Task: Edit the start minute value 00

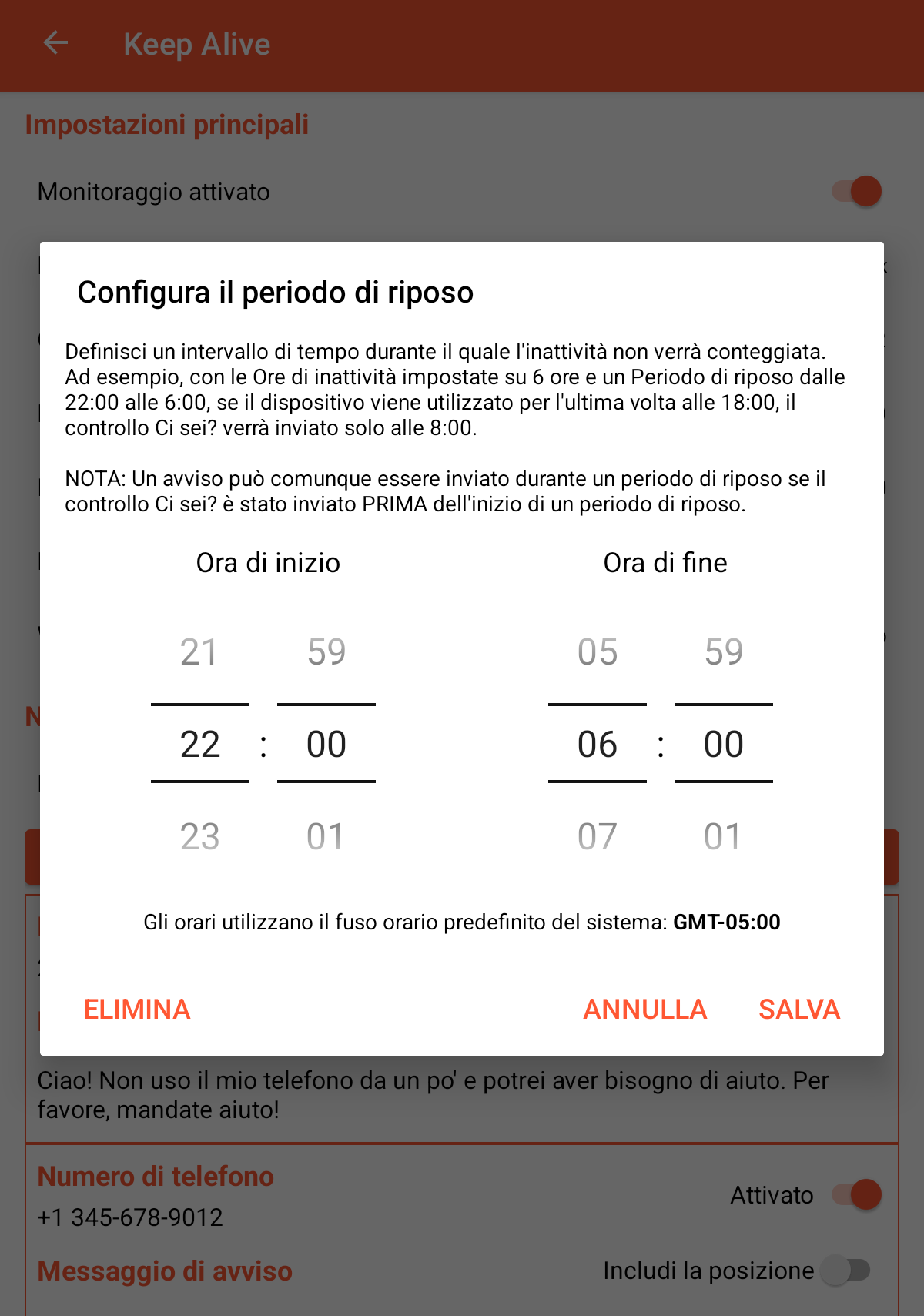Action: pos(326,744)
